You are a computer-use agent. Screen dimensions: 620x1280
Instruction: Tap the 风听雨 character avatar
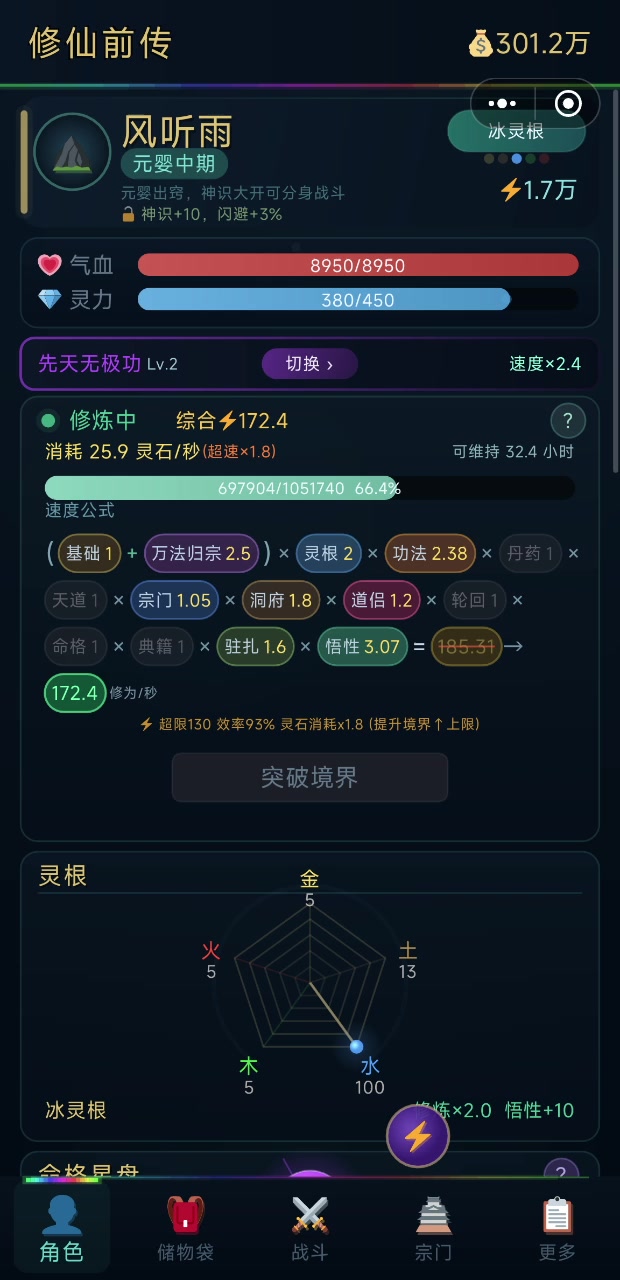[72, 152]
